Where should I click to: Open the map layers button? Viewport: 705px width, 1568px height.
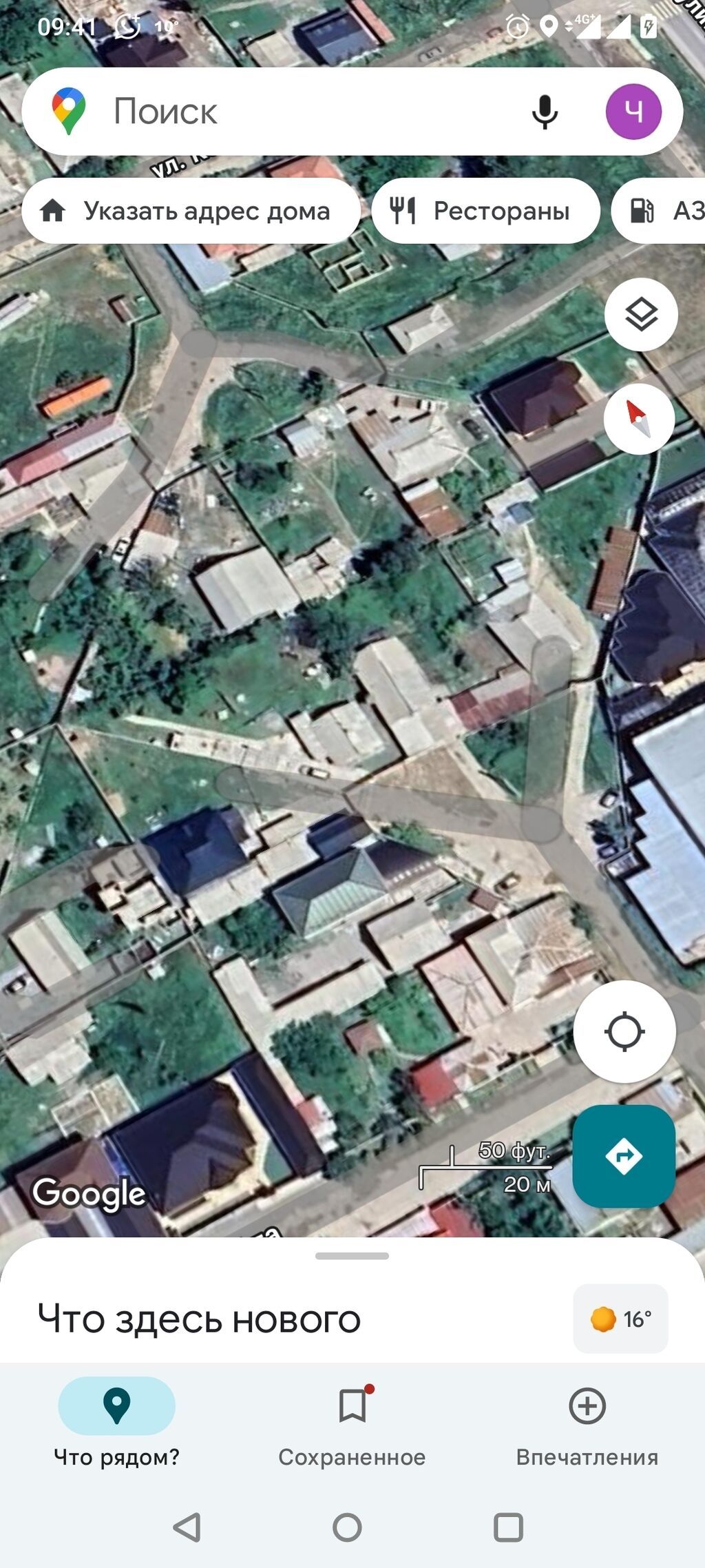coord(641,315)
